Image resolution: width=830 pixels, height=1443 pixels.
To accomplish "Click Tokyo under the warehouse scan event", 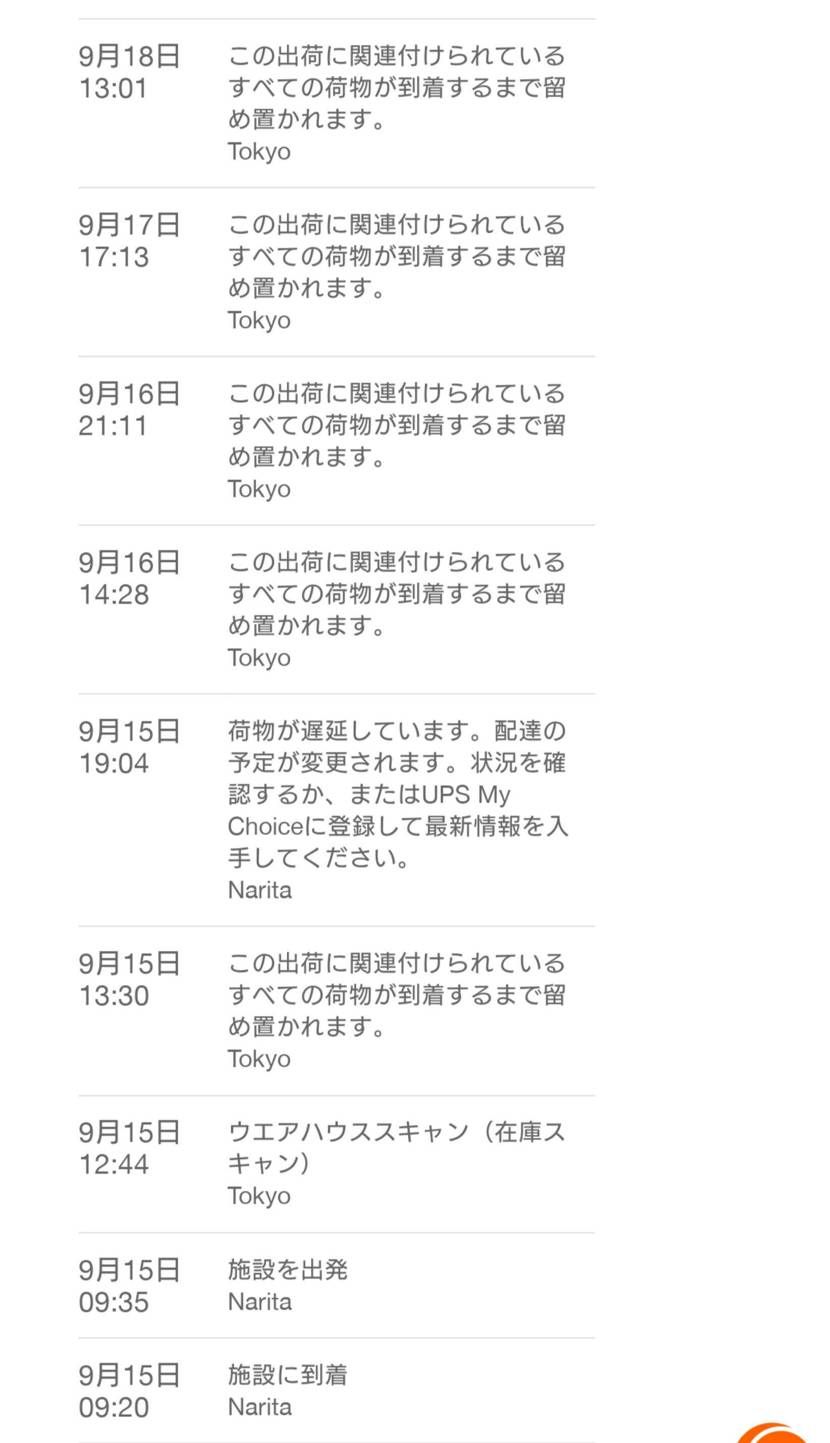I will point(258,1194).
